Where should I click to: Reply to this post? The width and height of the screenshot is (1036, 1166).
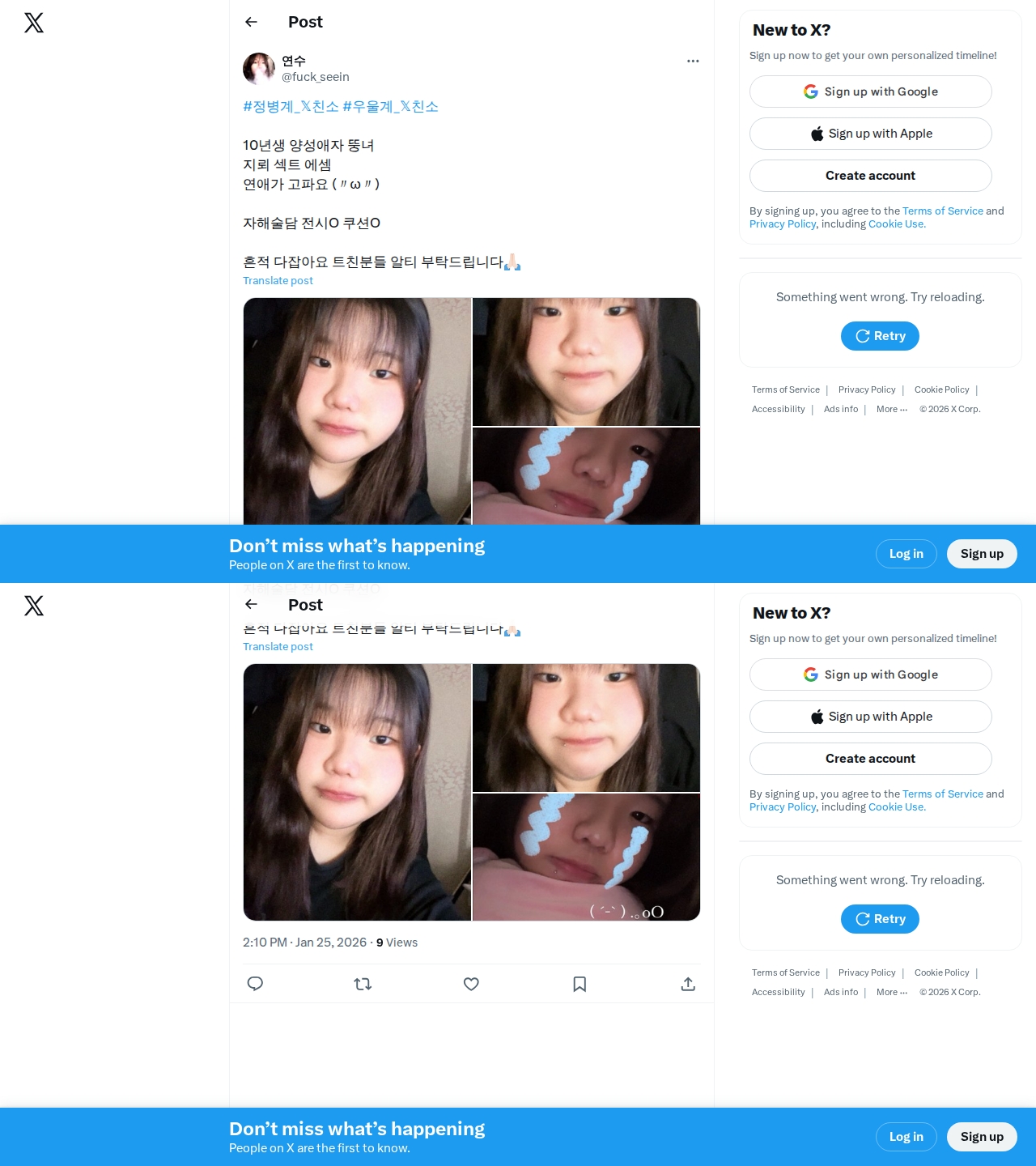point(255,984)
